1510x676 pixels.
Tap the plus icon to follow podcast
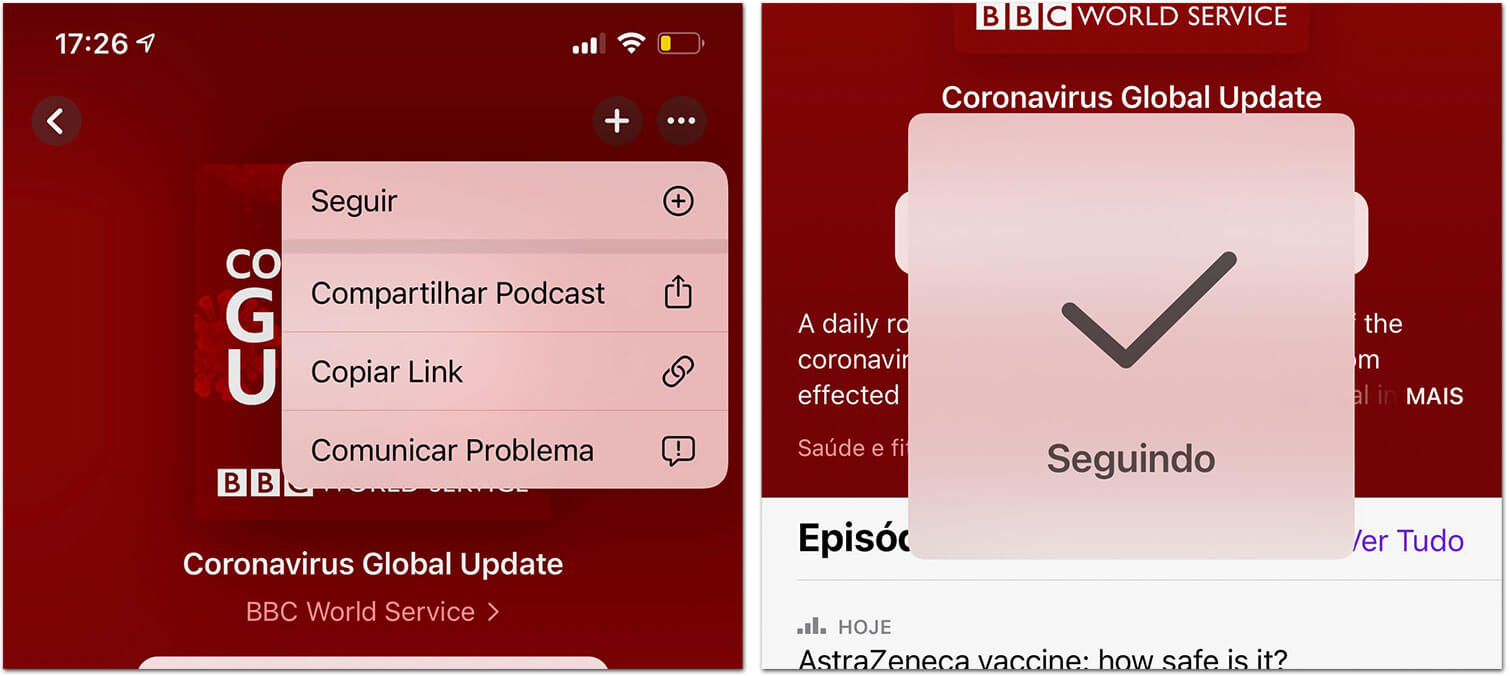coord(617,122)
